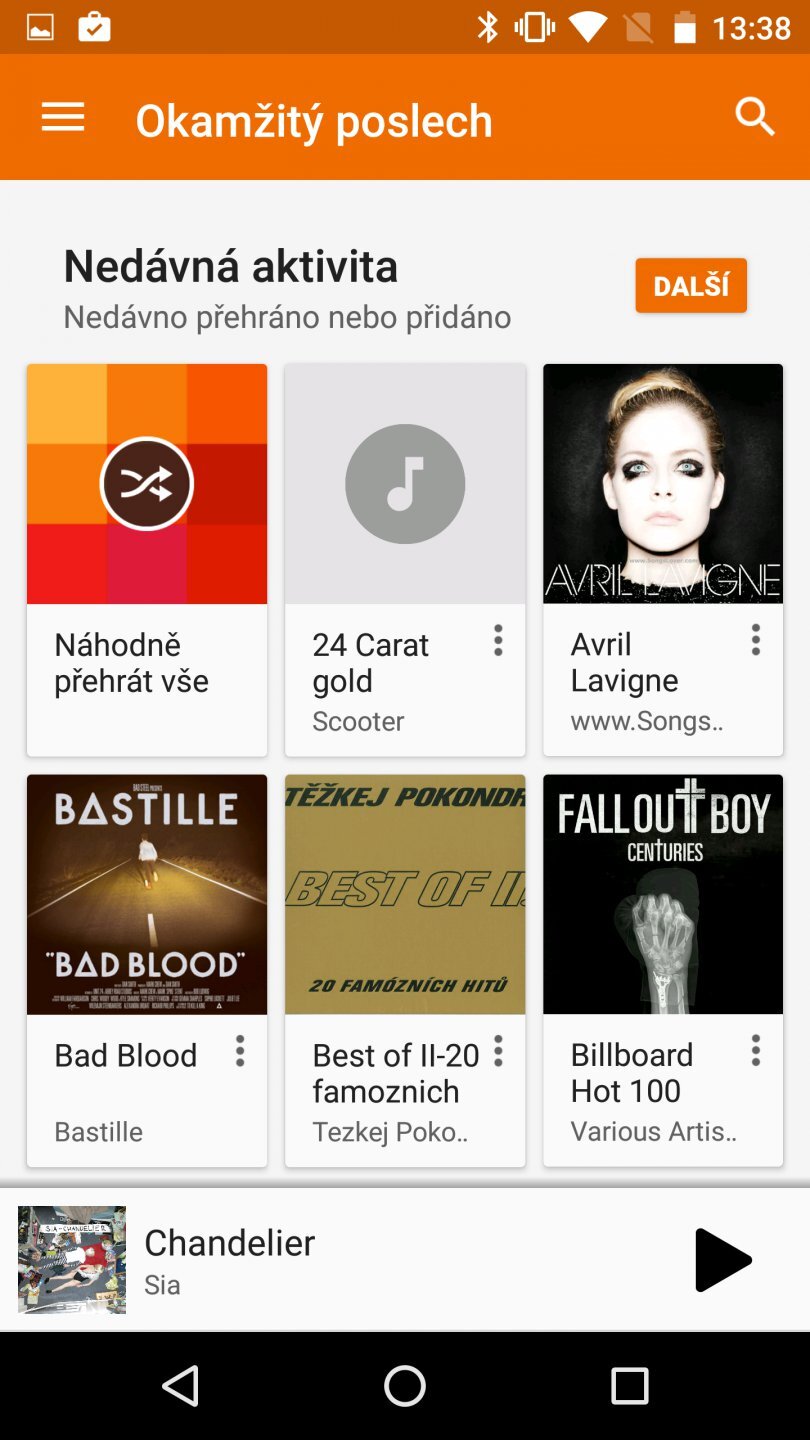Select the Chandelier album thumbnail

pyautogui.click(x=70, y=1259)
